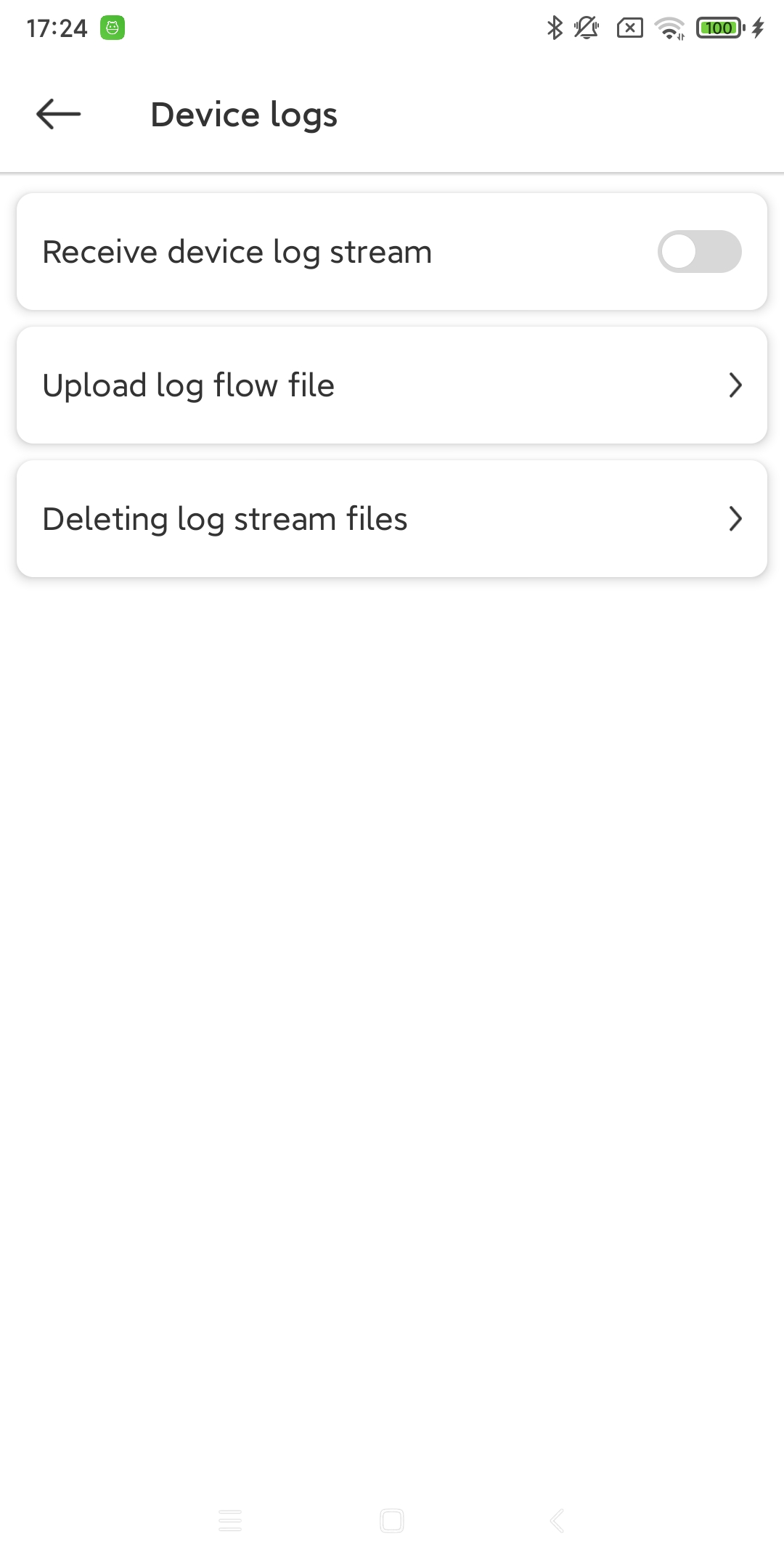Tap the system home button
784x1568 pixels.
[392, 1520]
